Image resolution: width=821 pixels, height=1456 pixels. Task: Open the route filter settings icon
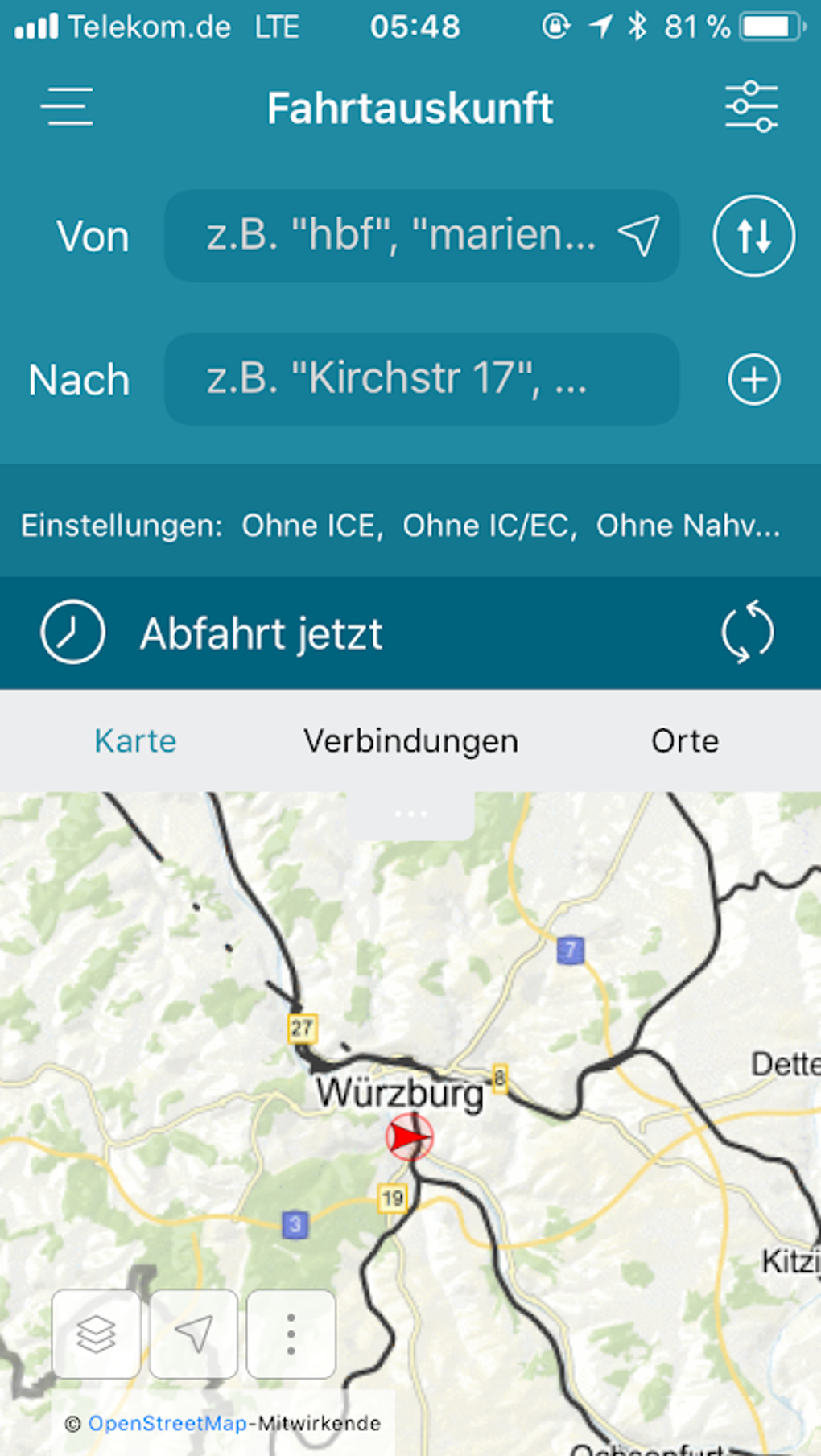coord(751,107)
